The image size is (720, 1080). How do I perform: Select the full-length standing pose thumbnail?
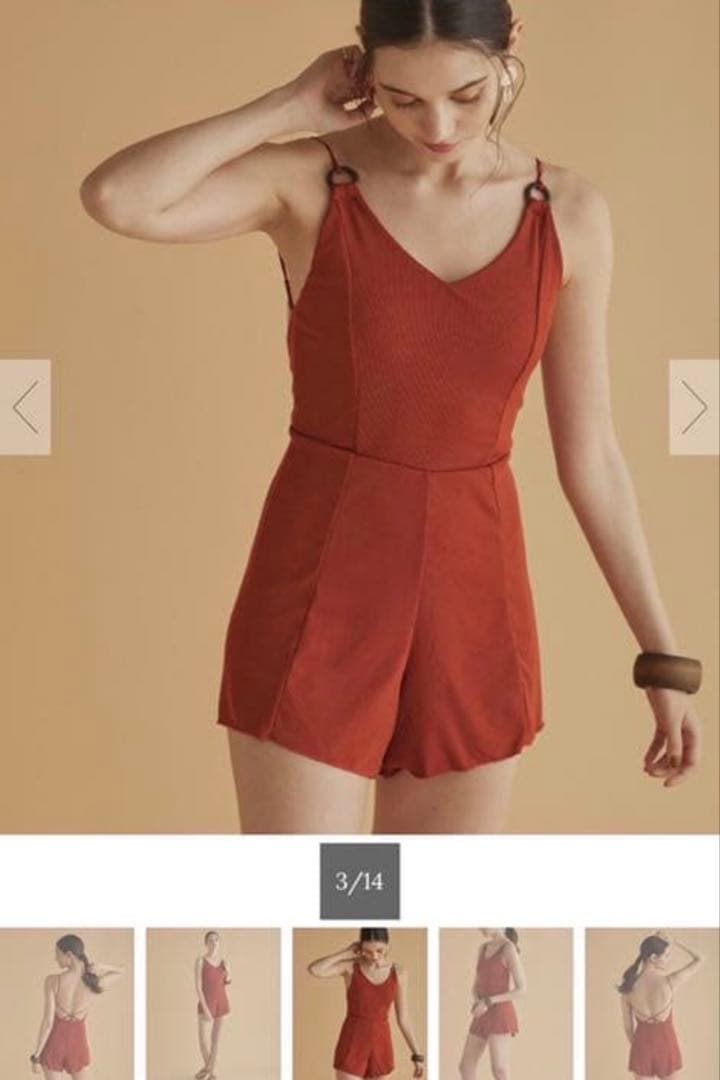(x=213, y=1002)
